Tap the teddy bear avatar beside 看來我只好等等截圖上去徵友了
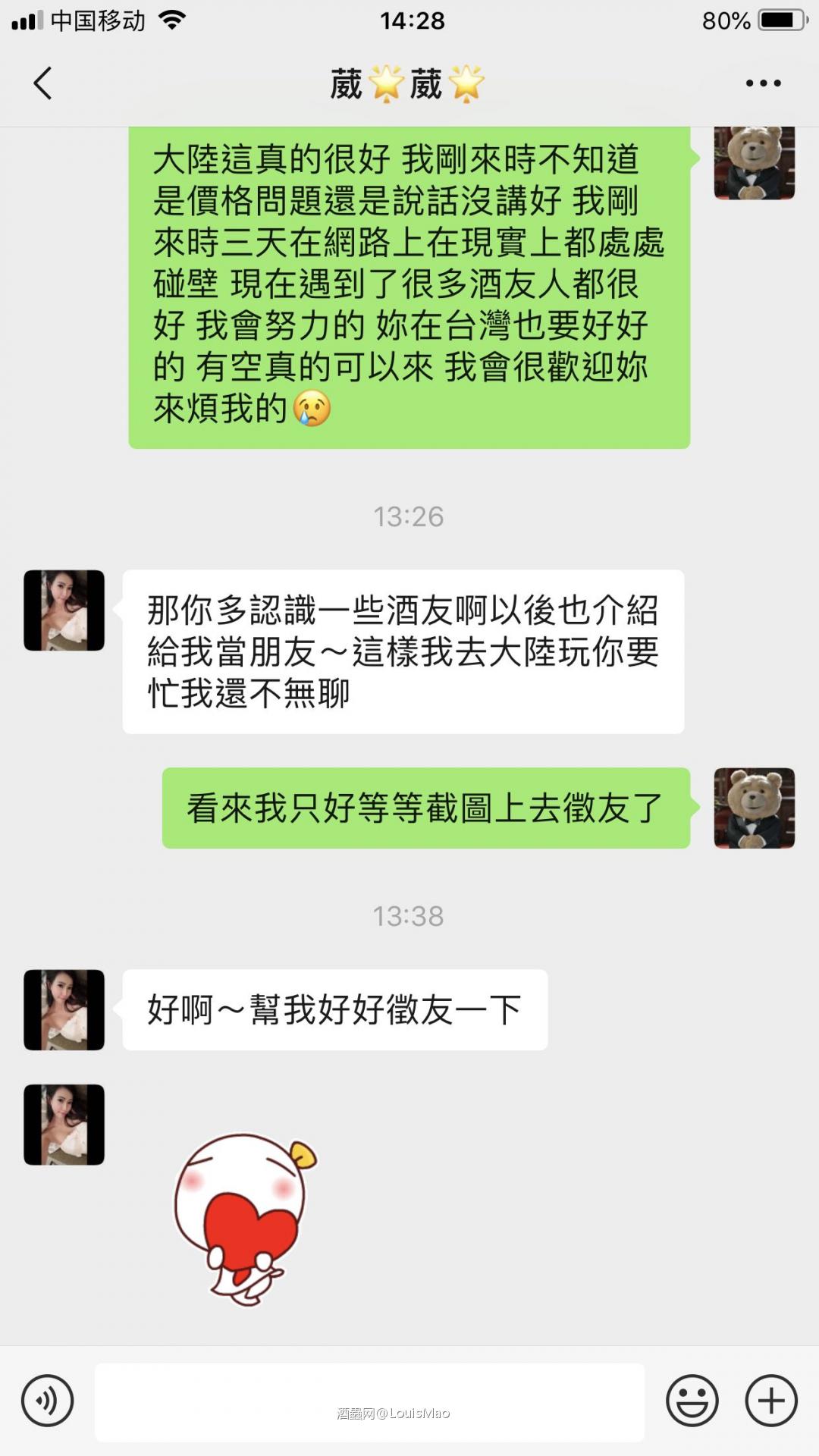The width and height of the screenshot is (819, 1456). 754,808
